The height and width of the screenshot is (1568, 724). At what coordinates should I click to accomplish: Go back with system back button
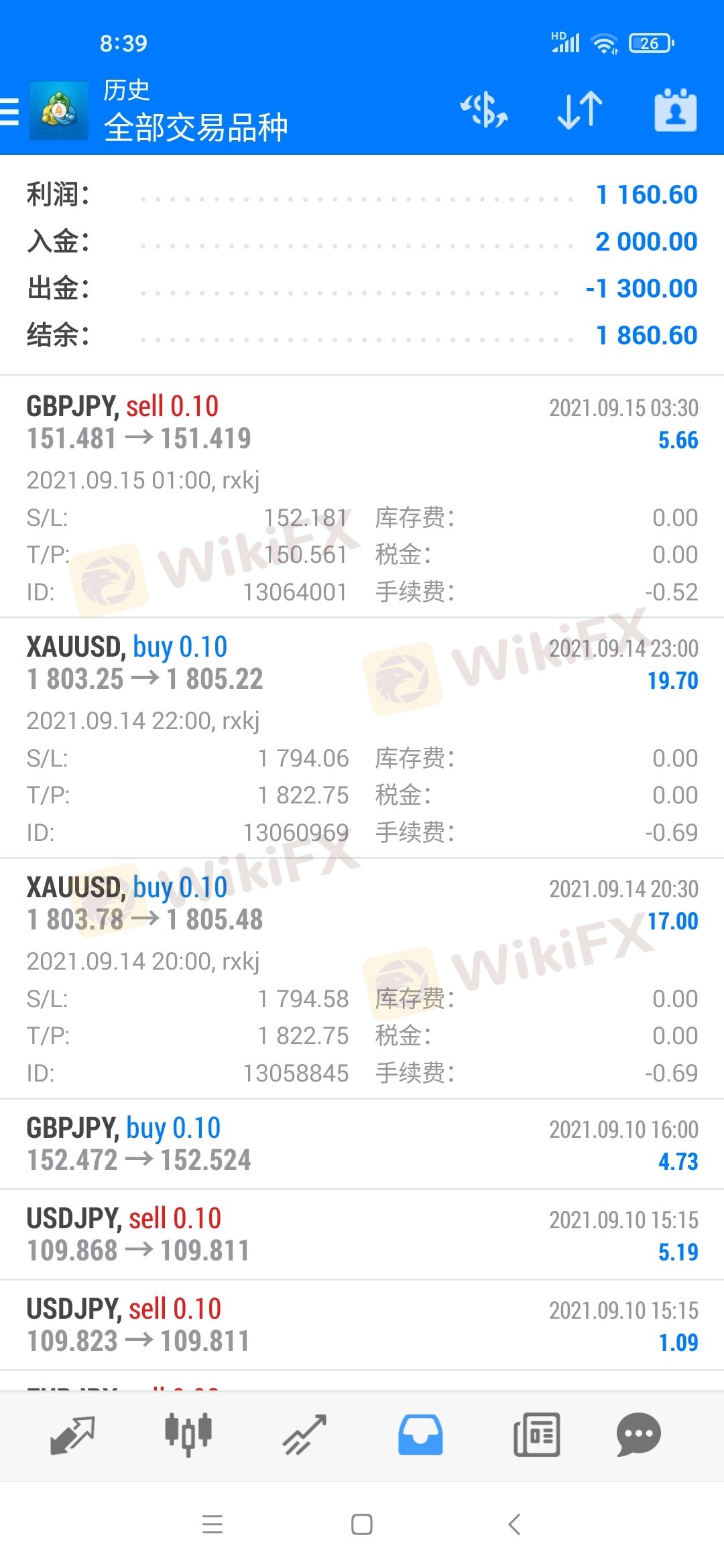514,1524
